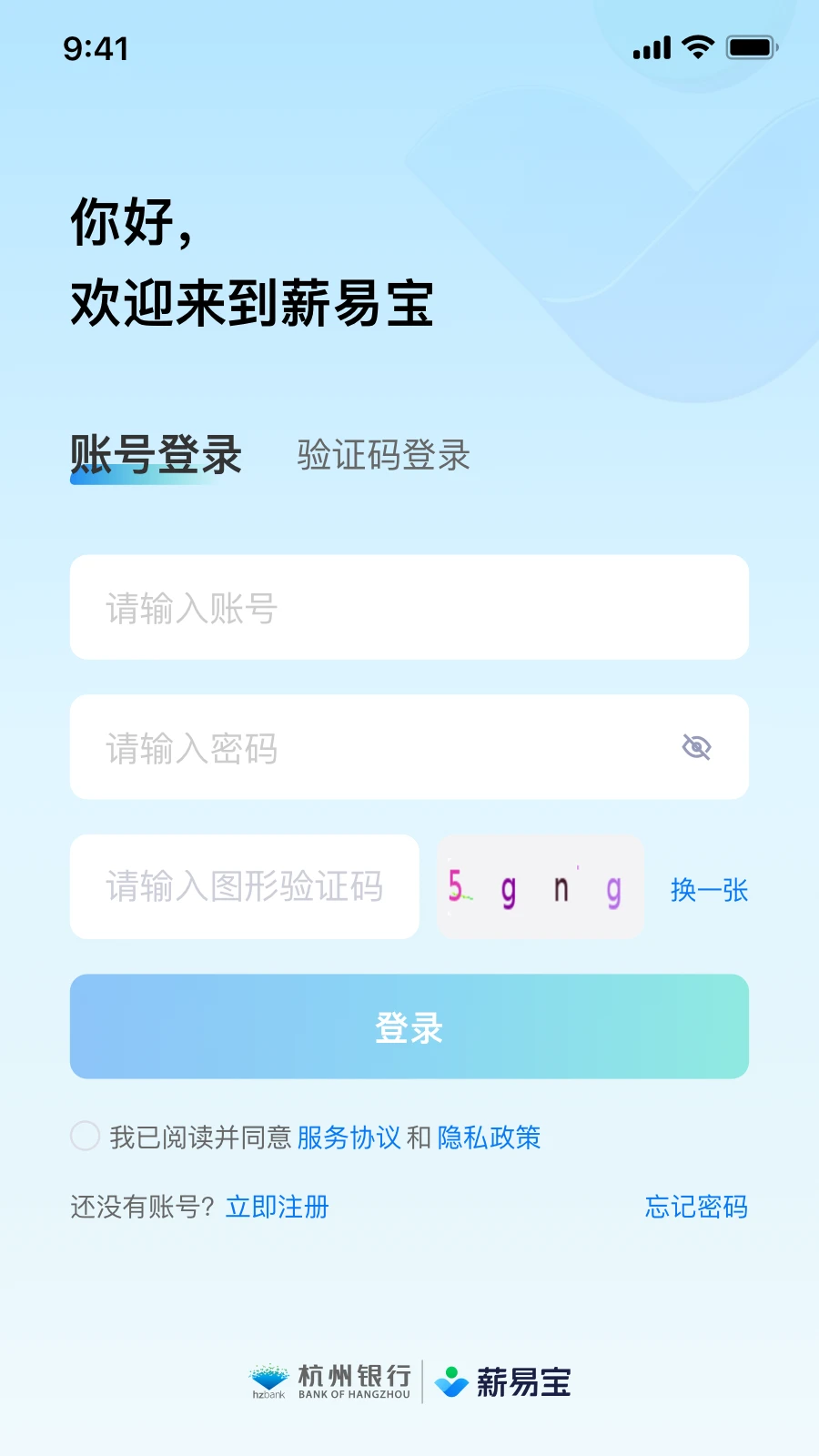Refresh captcha with 换一张
The image size is (819, 1456).
(709, 889)
